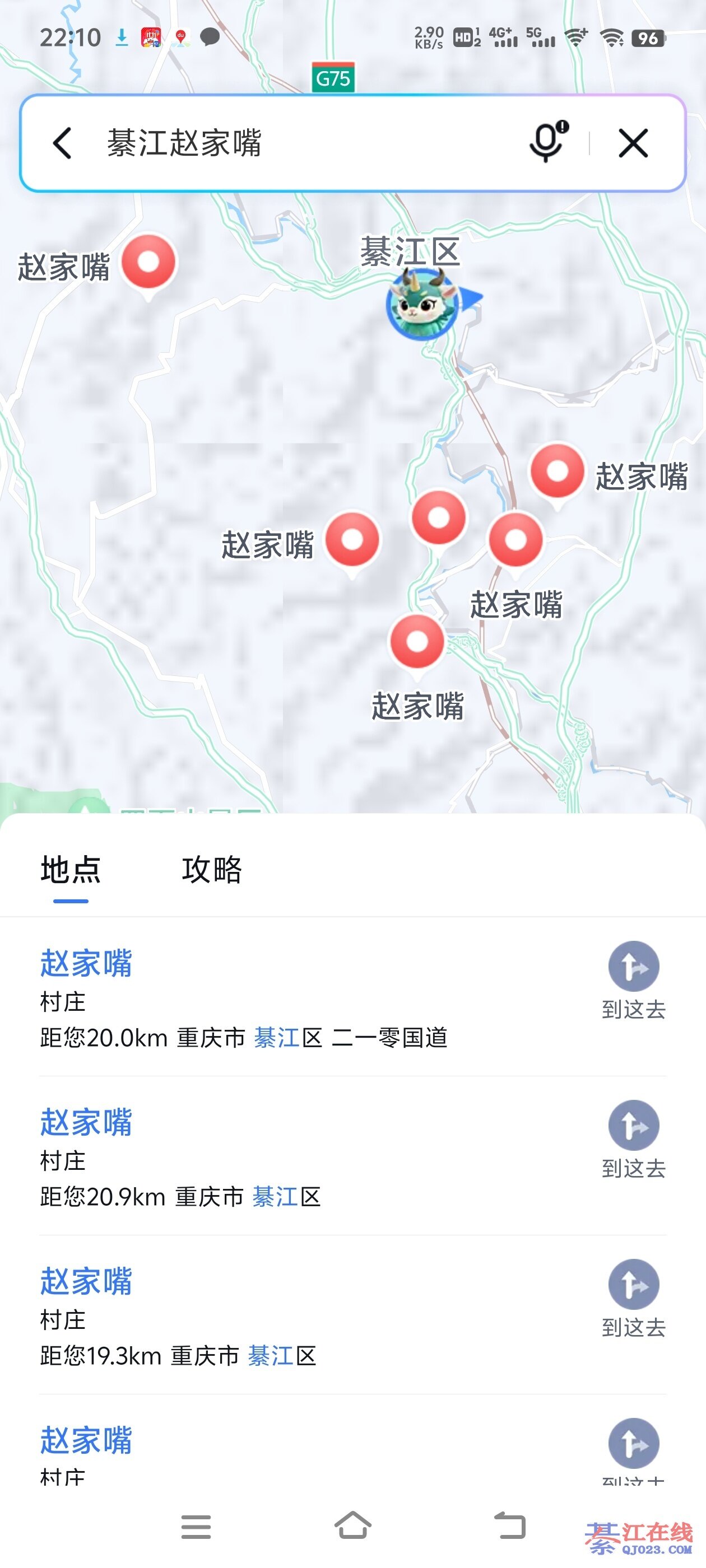The image size is (706, 1568).
Task: Select the right-side 赵家嘴 pin with label on right
Action: tap(558, 472)
